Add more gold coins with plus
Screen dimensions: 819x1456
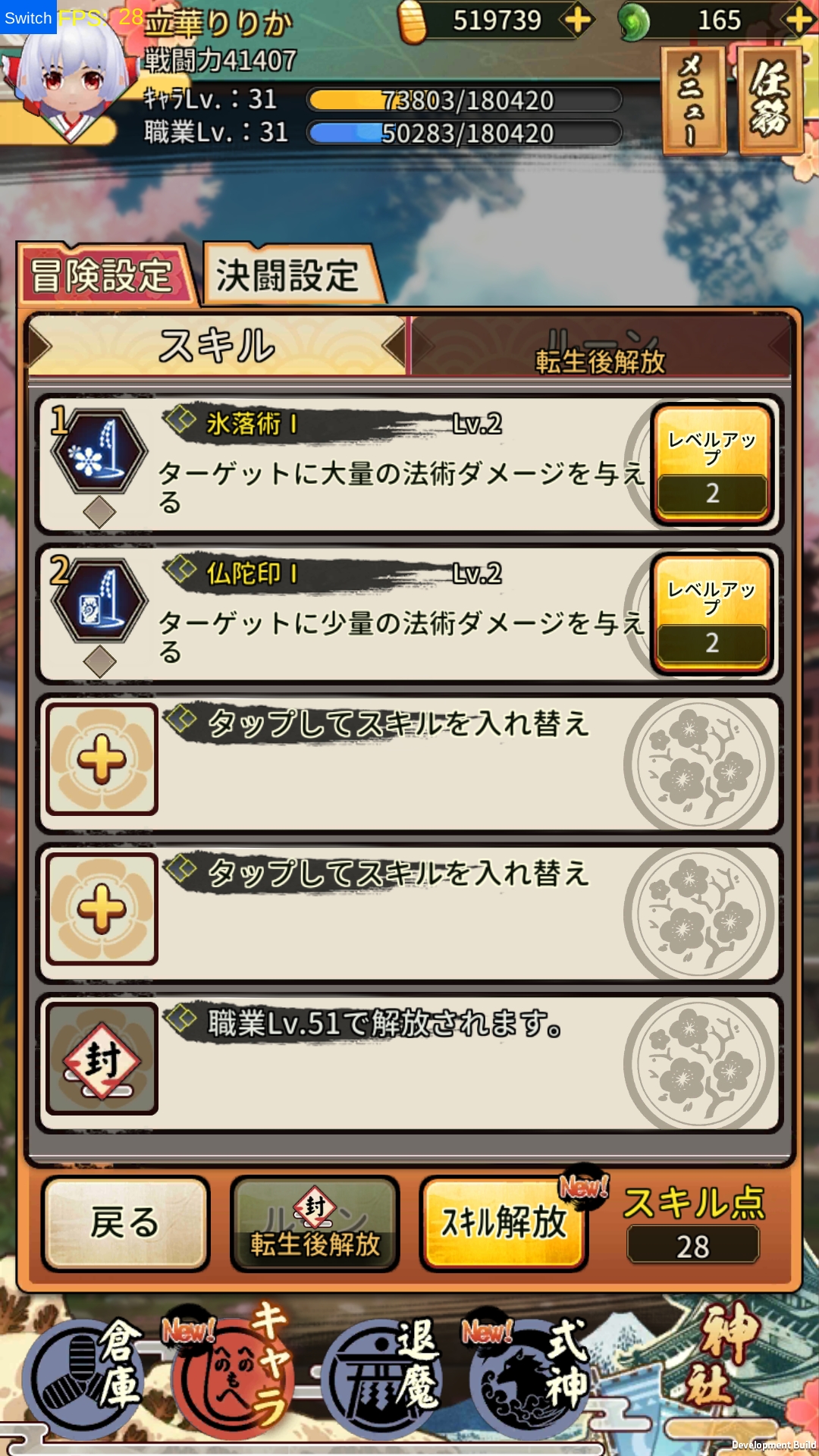(x=578, y=20)
